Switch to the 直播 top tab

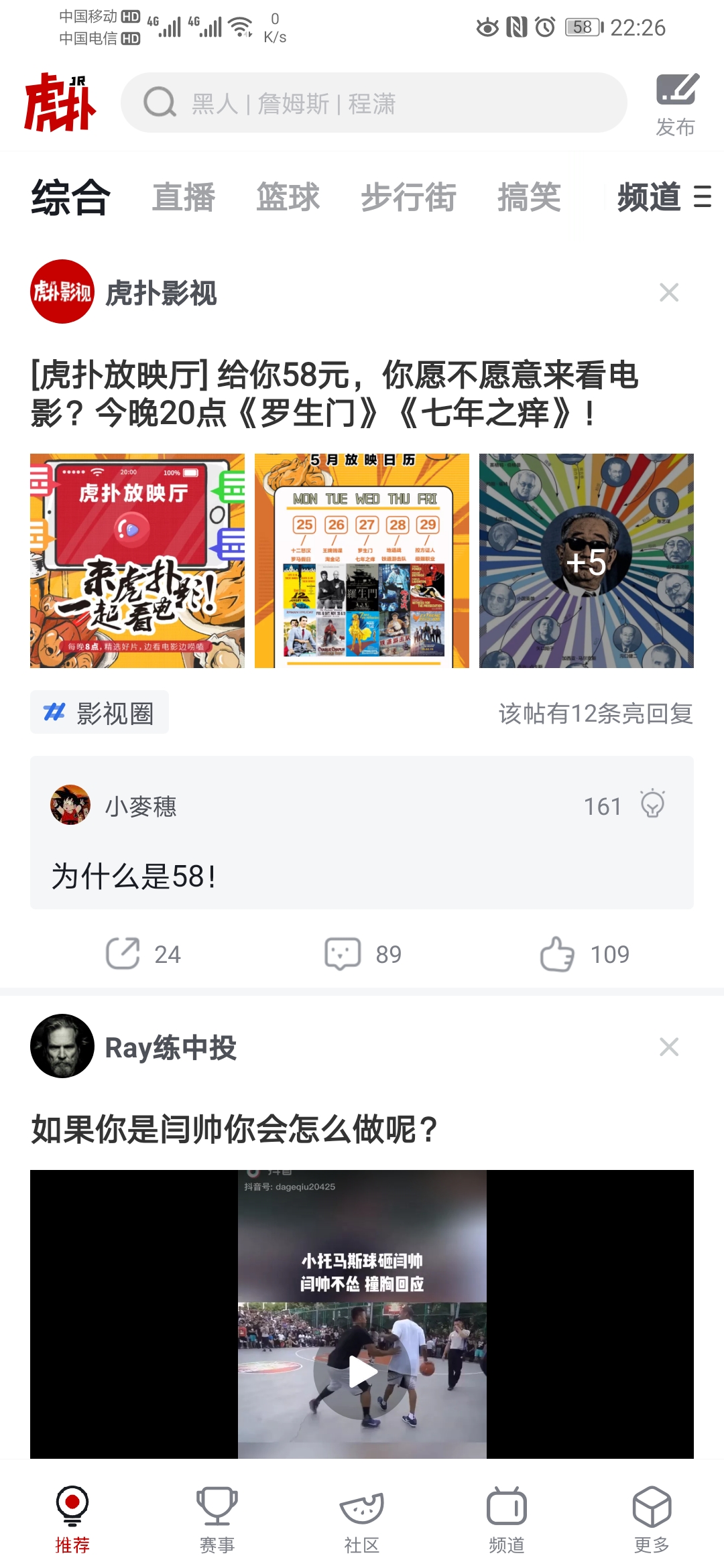tap(184, 198)
